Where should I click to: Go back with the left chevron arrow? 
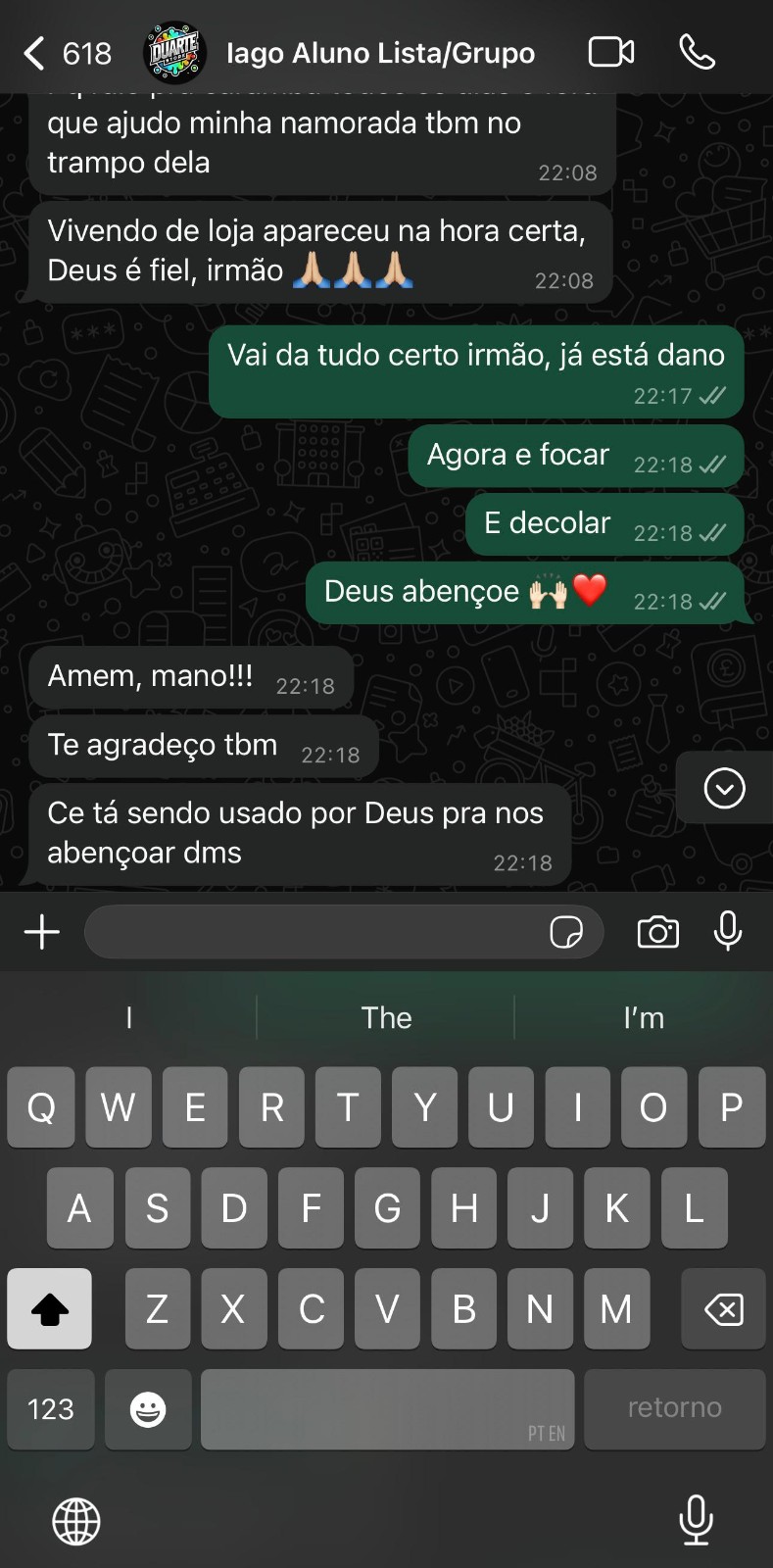click(36, 51)
